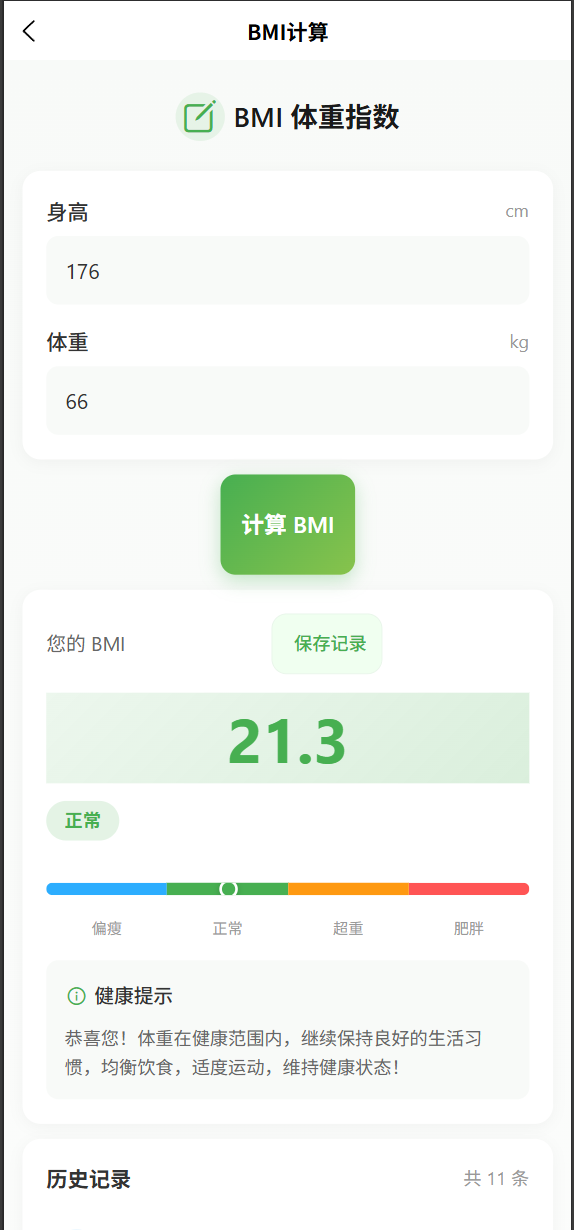This screenshot has width=574, height=1230.
Task: Go back using the top-left arrow
Action: [28, 32]
